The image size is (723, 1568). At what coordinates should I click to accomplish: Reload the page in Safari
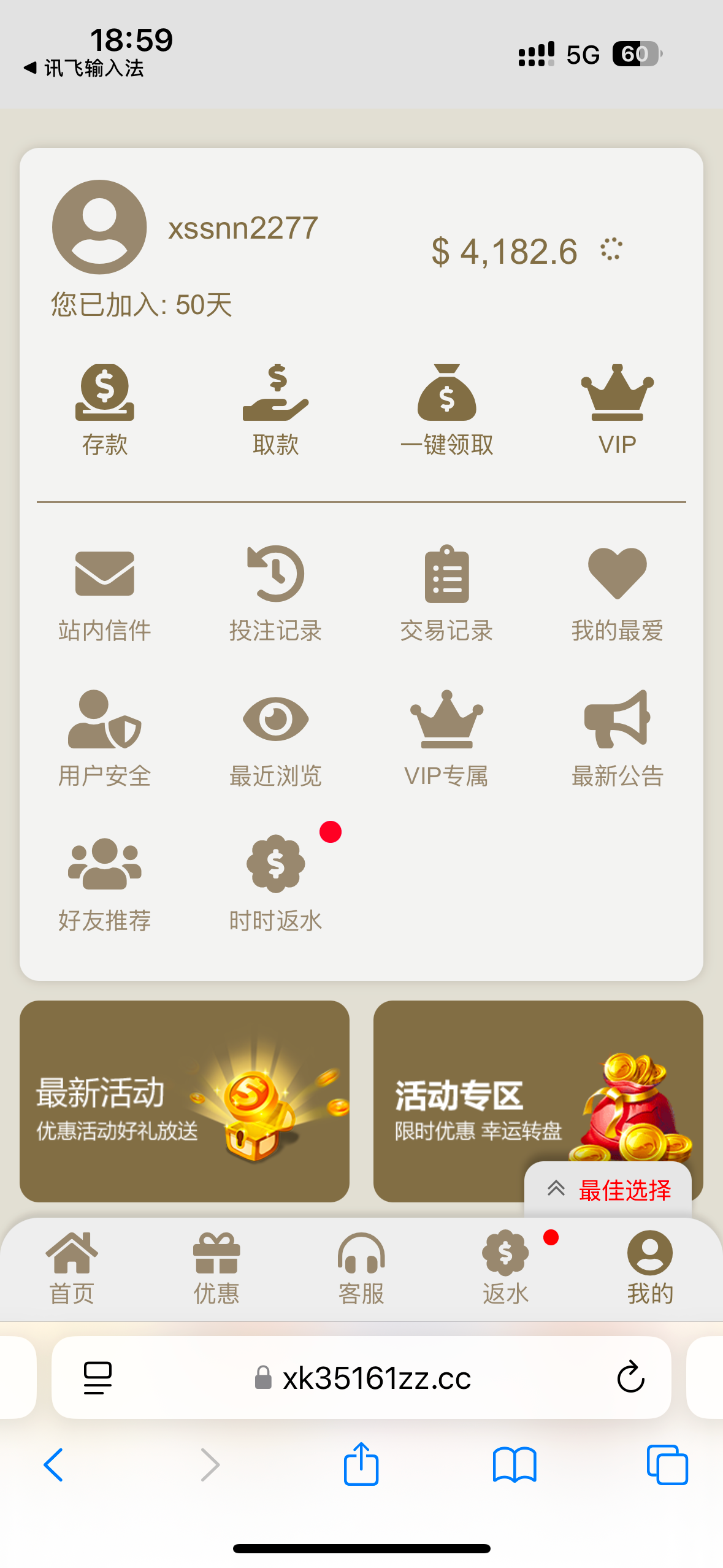click(x=630, y=1378)
